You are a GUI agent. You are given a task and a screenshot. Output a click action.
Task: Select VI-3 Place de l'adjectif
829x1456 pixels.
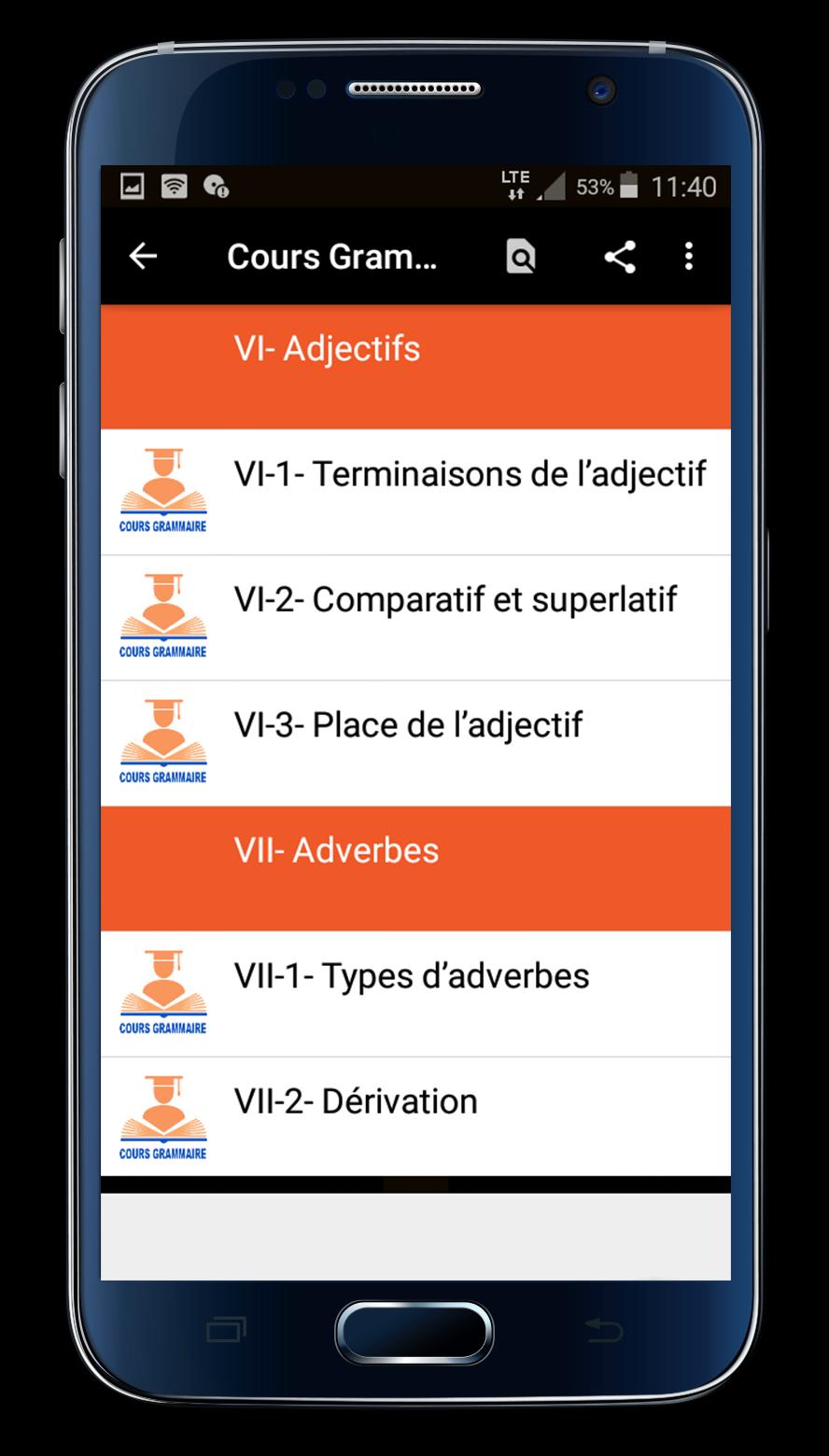pyautogui.click(x=415, y=743)
